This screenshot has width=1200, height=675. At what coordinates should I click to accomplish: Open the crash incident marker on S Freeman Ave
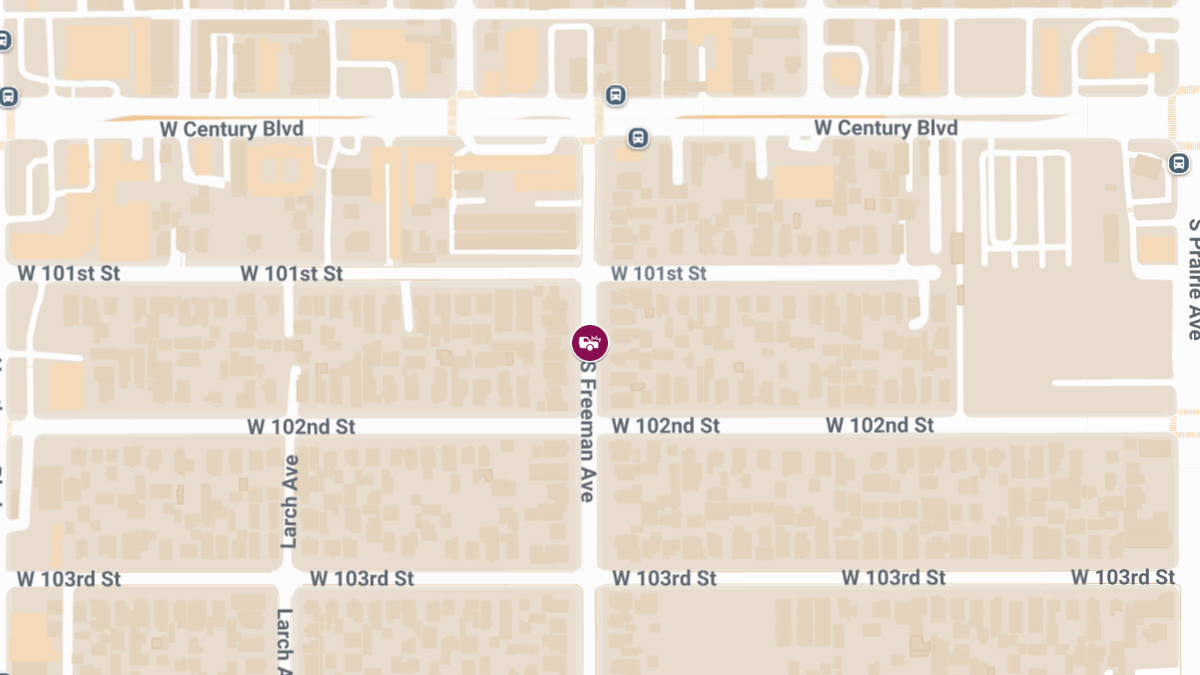590,343
